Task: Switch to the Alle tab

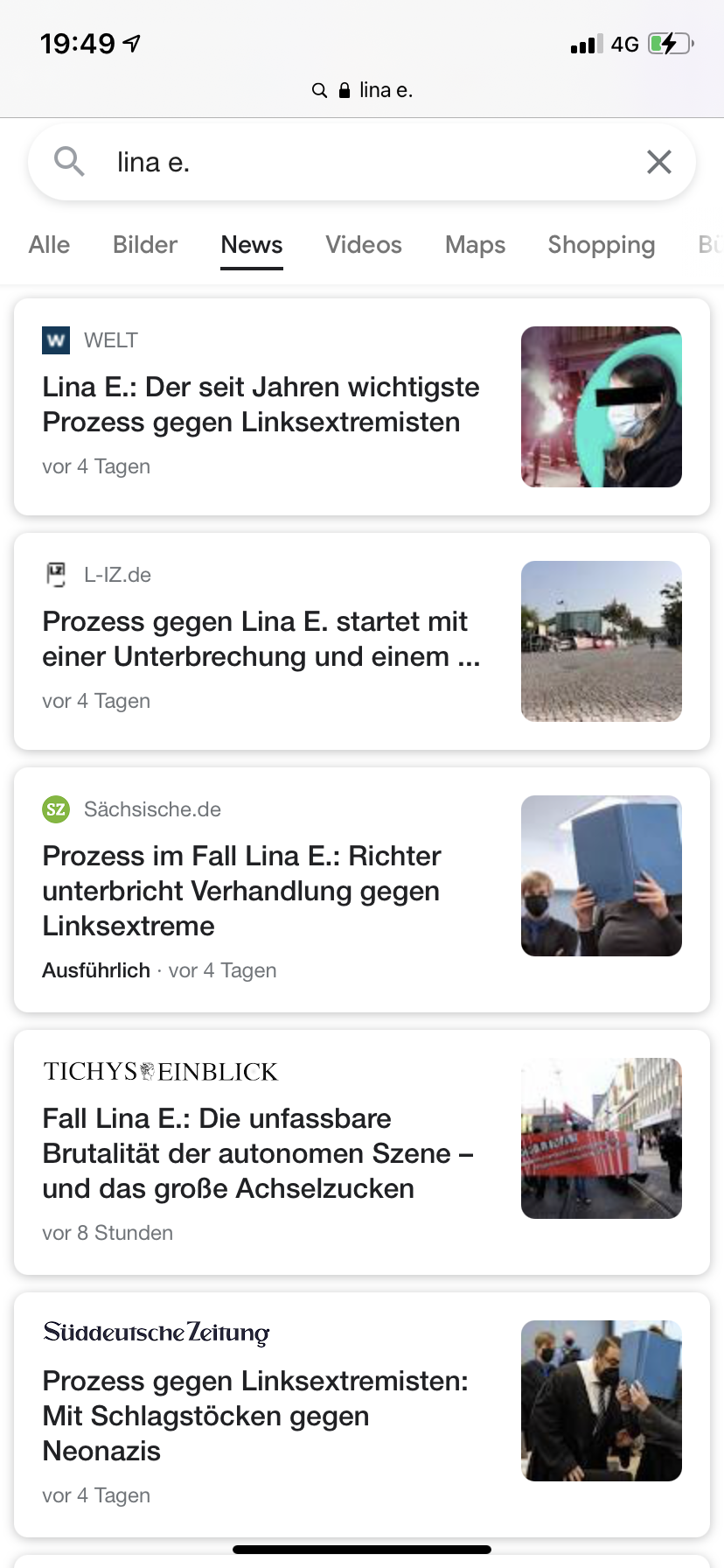Action: (x=49, y=245)
